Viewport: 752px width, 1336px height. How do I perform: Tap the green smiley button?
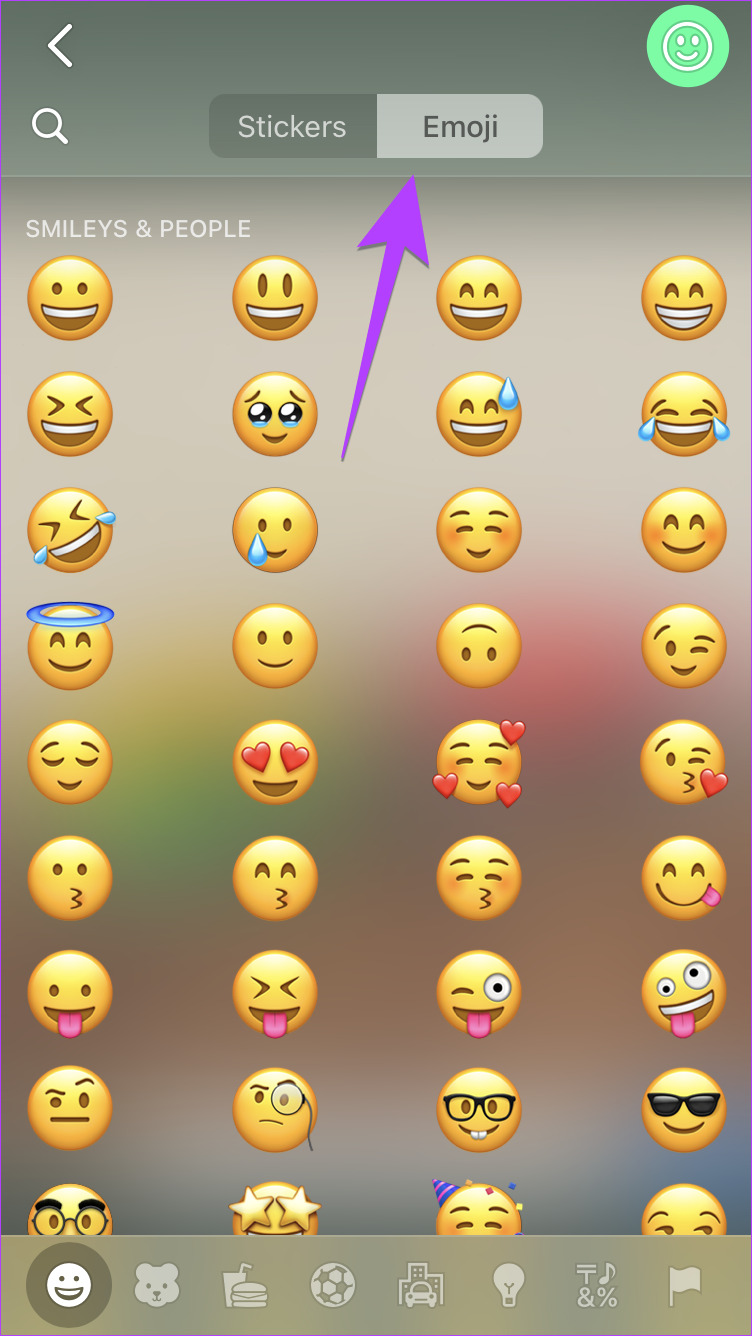[687, 47]
